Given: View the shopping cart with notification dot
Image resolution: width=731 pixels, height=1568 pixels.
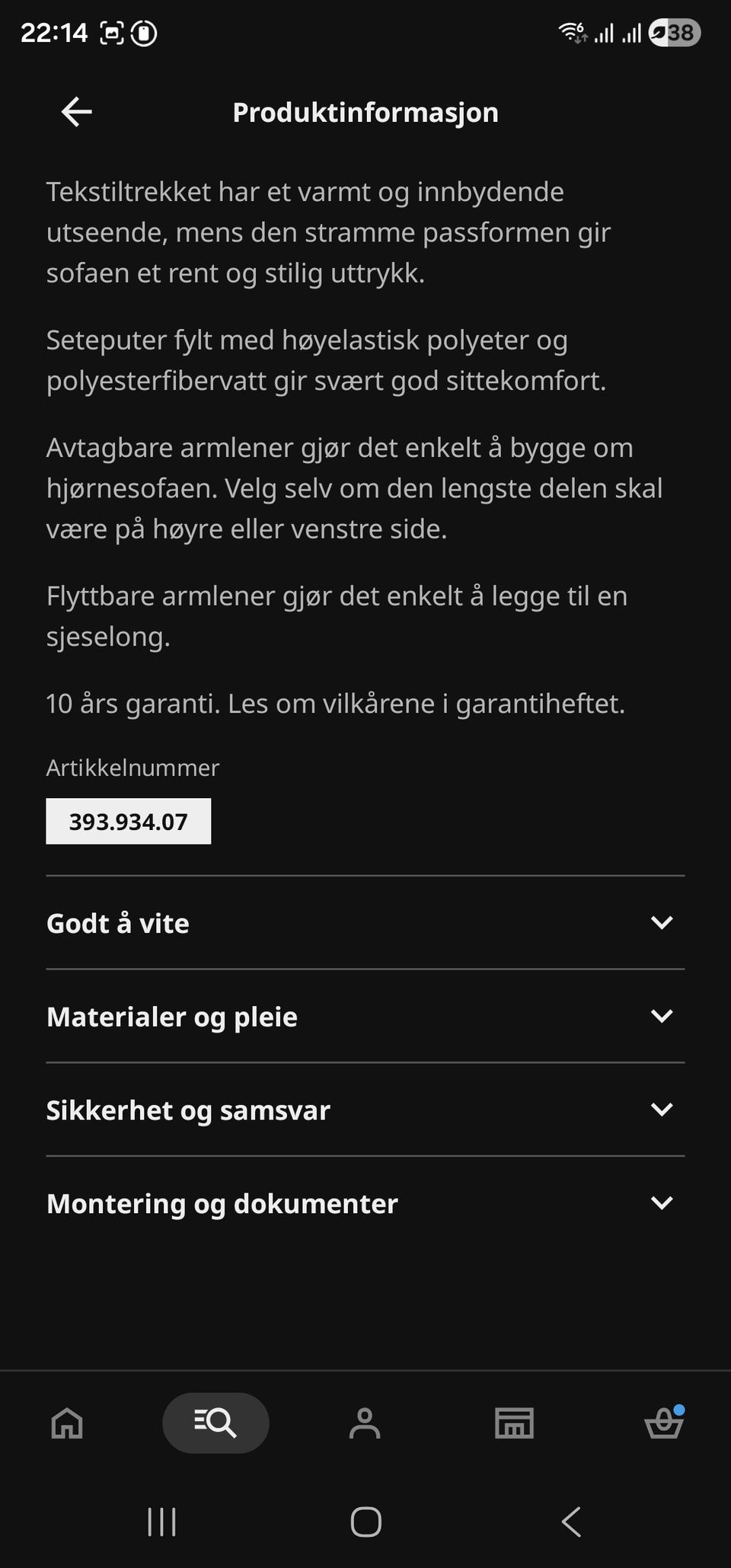Looking at the screenshot, I should (662, 1421).
